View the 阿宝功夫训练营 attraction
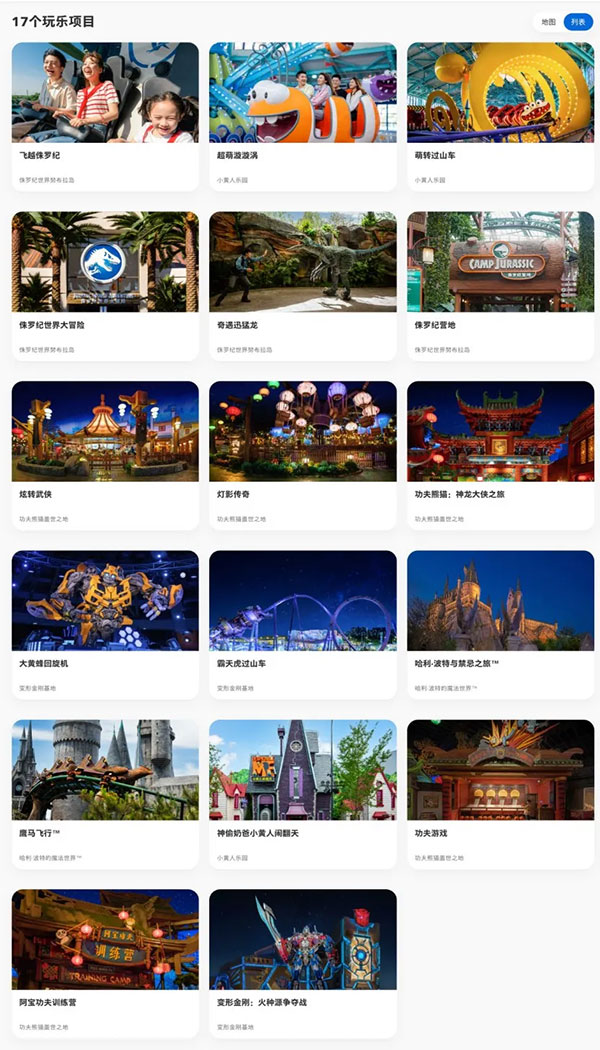600x1050 pixels. (105, 963)
